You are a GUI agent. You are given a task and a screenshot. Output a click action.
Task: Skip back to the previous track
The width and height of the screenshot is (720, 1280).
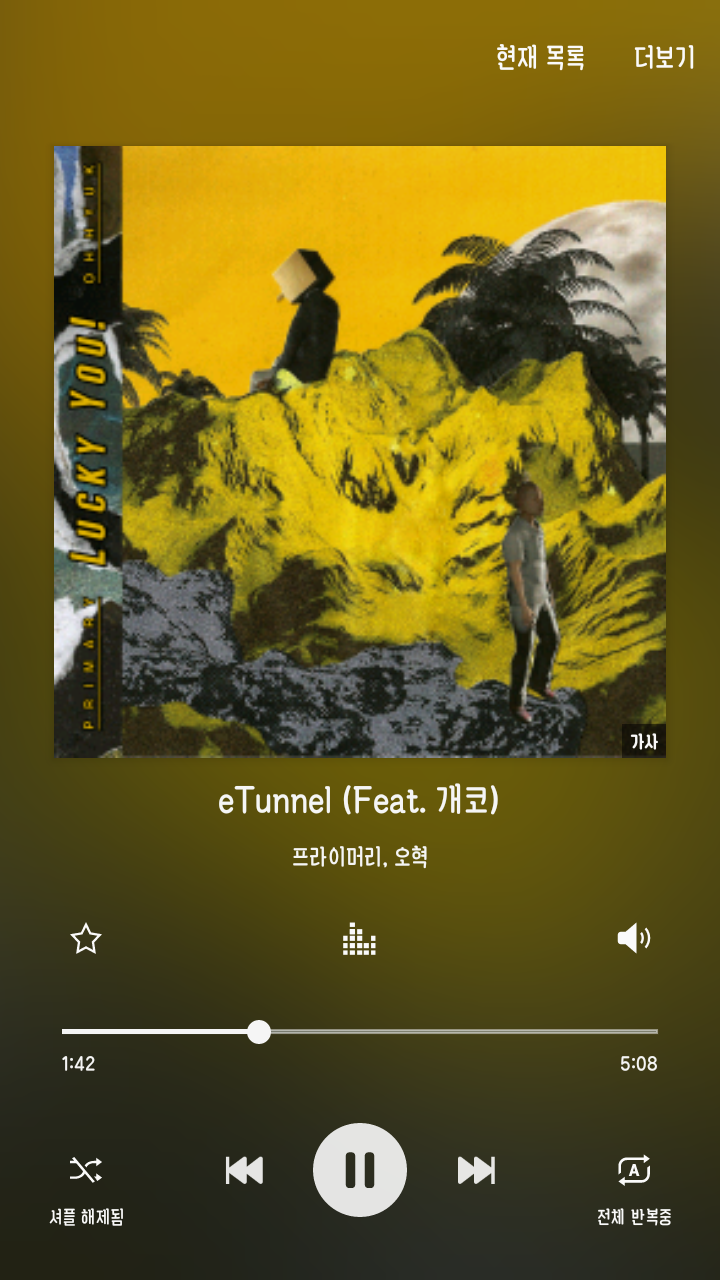pos(244,1170)
